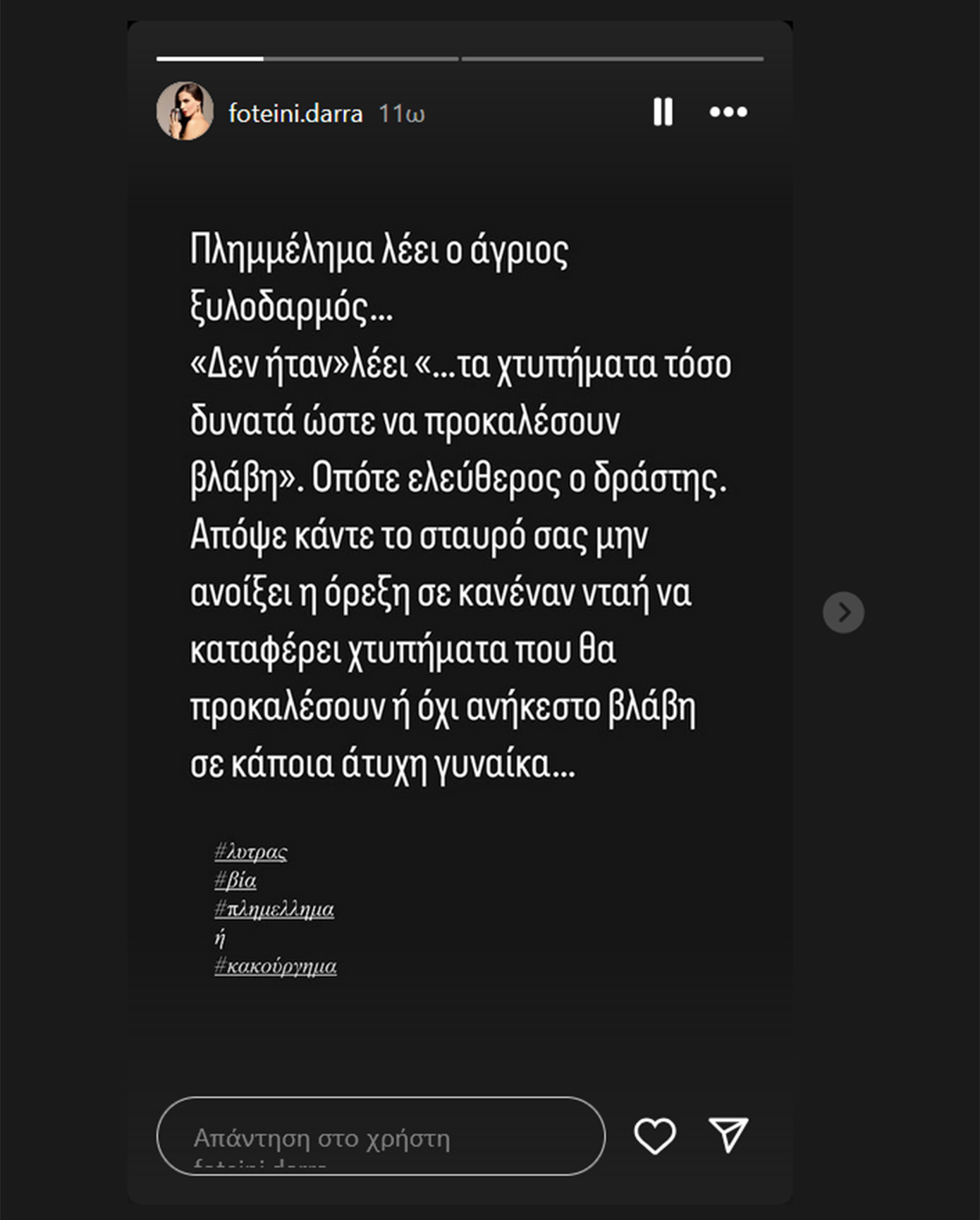Screen dimensions: 980x1220
Task: Open the three-dot options menu
Action: (x=728, y=112)
